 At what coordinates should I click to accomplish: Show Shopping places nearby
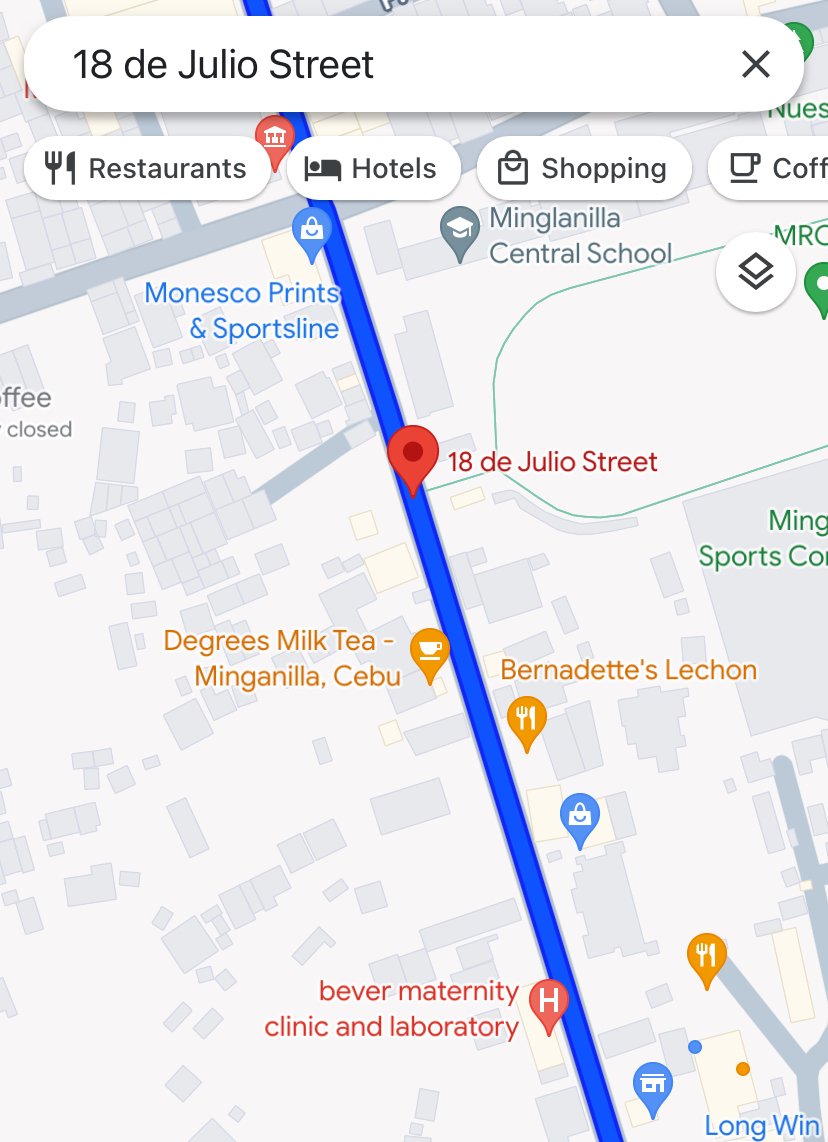(x=584, y=168)
